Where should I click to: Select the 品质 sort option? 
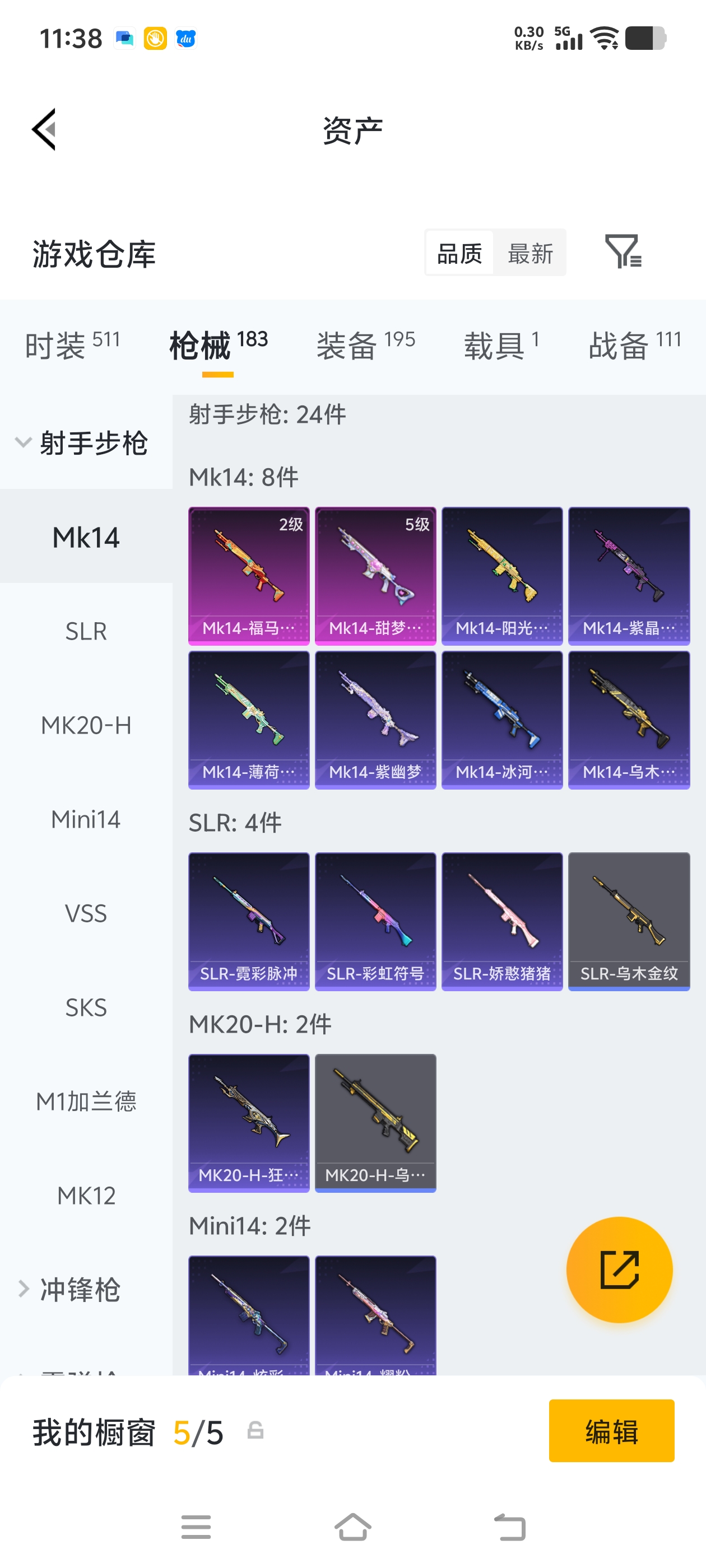pyautogui.click(x=460, y=253)
